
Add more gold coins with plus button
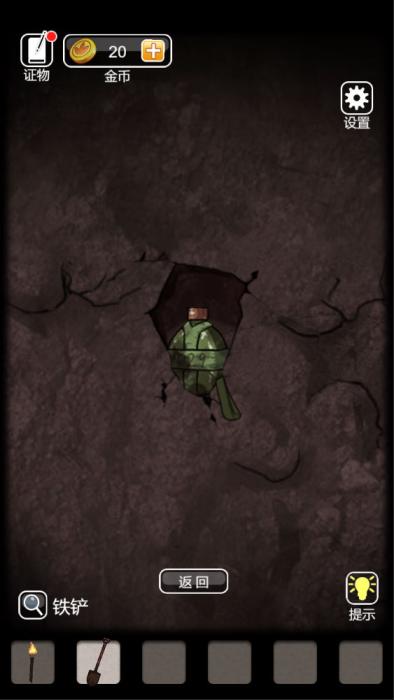tap(153, 51)
